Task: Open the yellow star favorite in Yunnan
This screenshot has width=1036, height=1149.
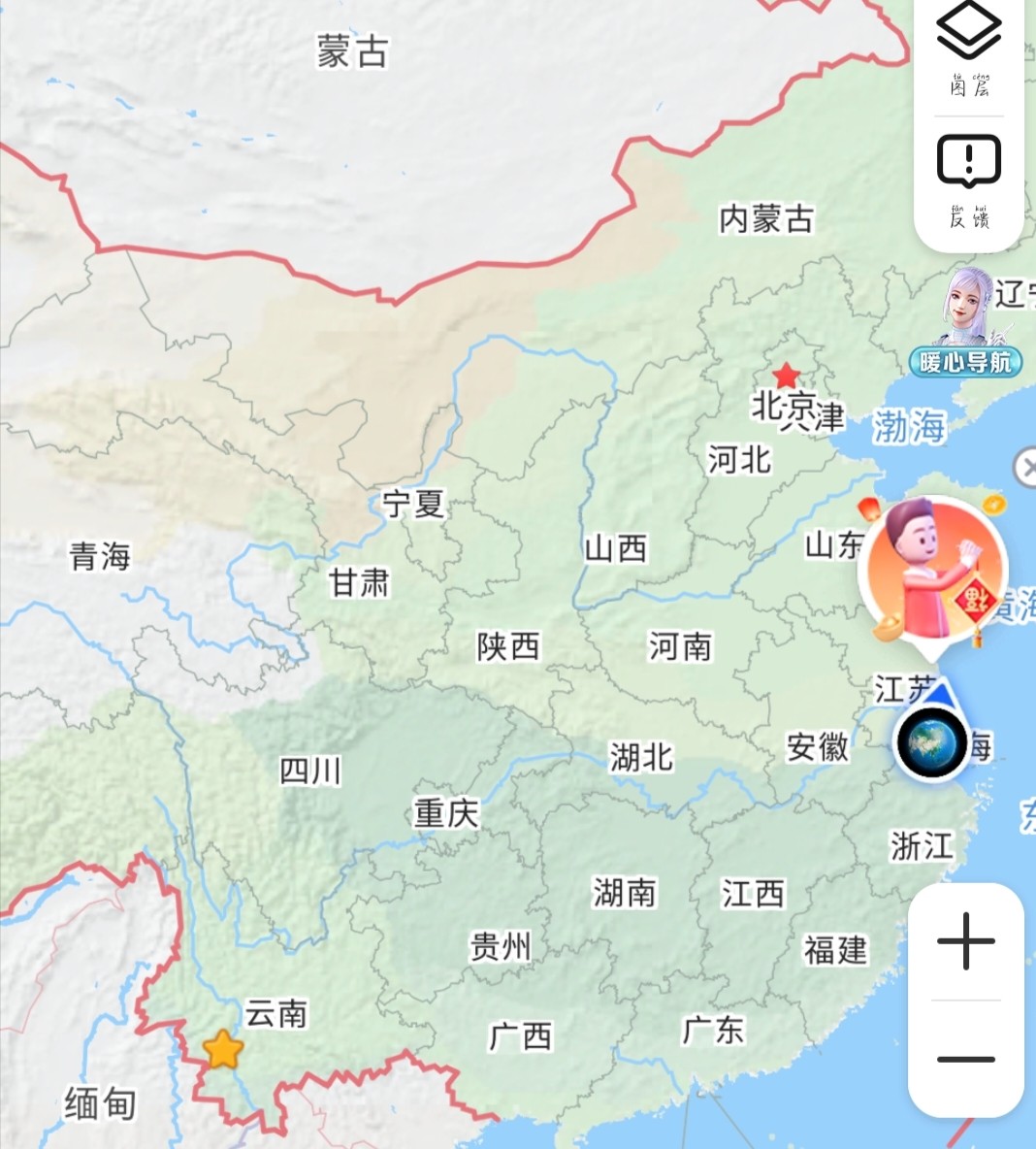Action: (x=223, y=1049)
